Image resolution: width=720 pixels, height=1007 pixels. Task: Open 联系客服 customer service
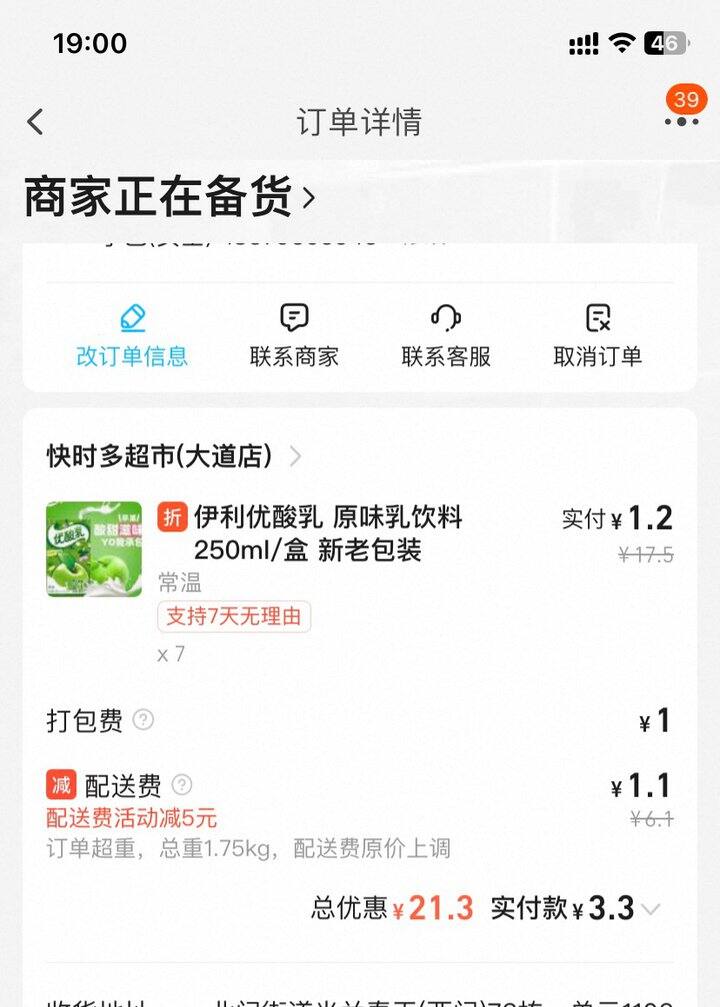click(446, 337)
